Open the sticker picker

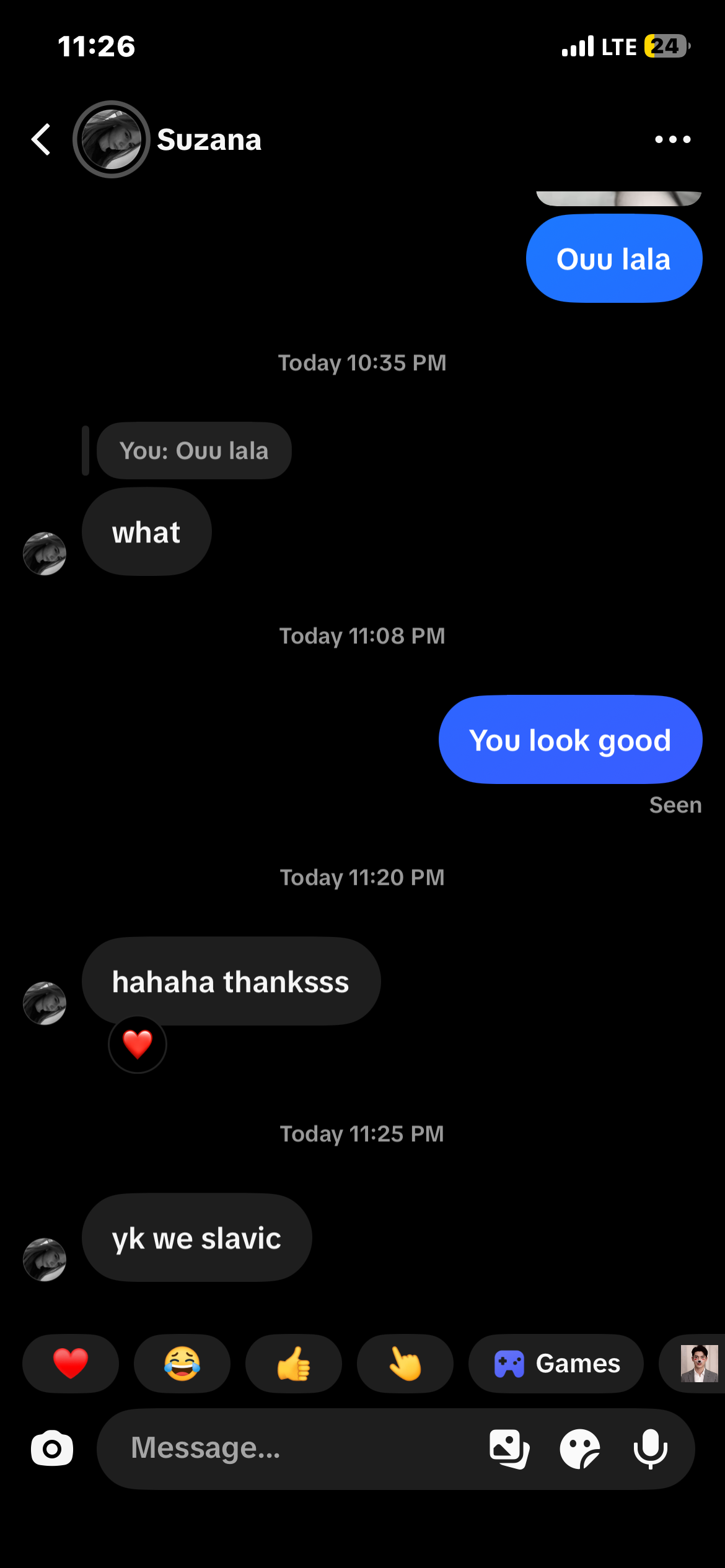point(580,1448)
